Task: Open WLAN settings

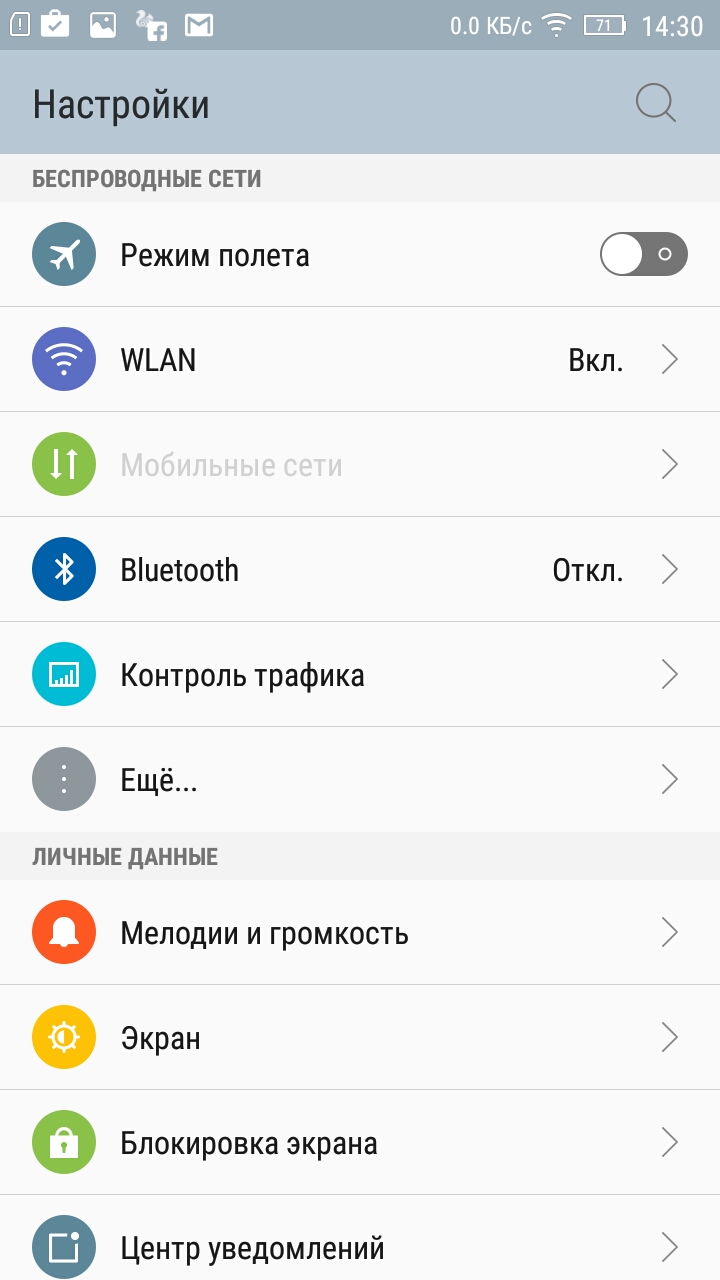Action: (x=360, y=360)
